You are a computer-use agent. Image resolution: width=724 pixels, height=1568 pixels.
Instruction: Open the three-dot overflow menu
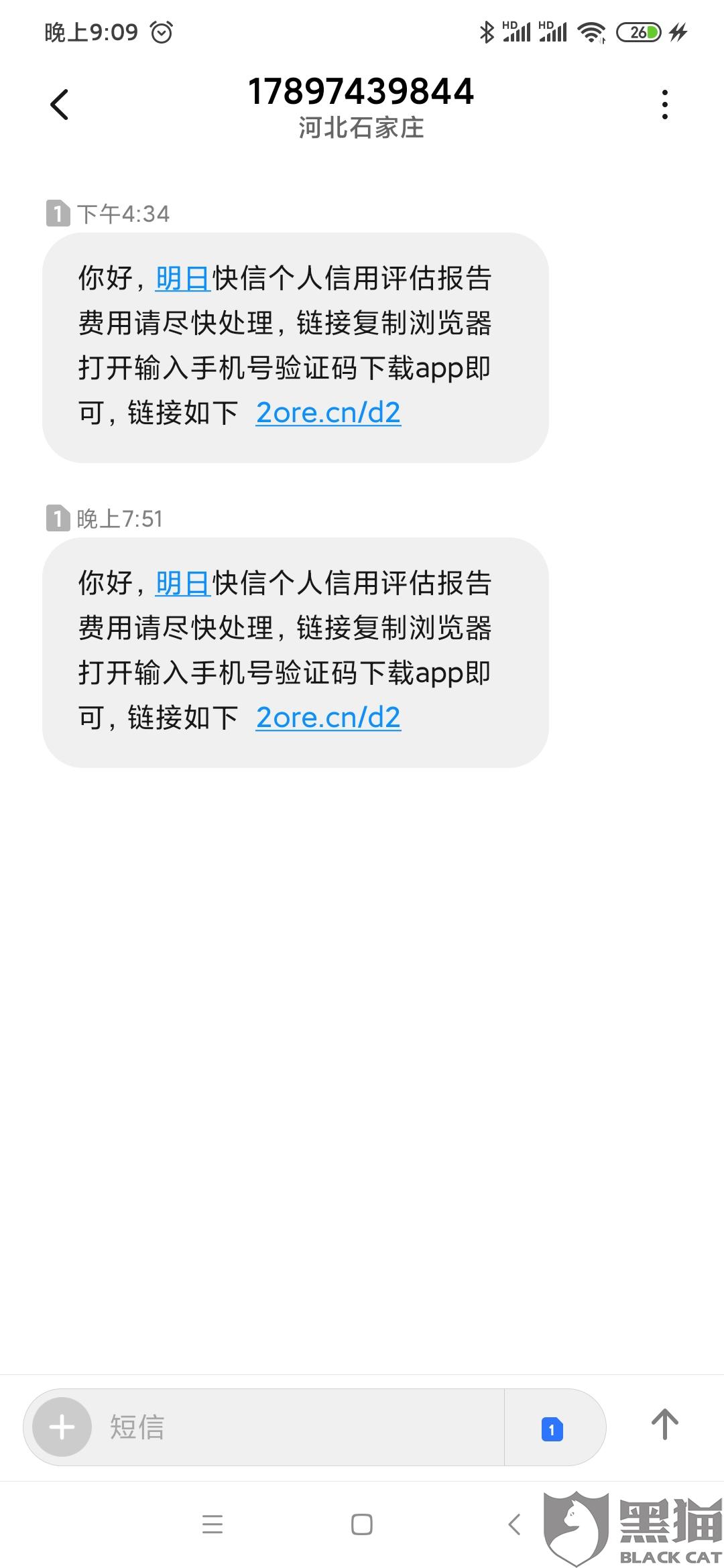click(664, 105)
